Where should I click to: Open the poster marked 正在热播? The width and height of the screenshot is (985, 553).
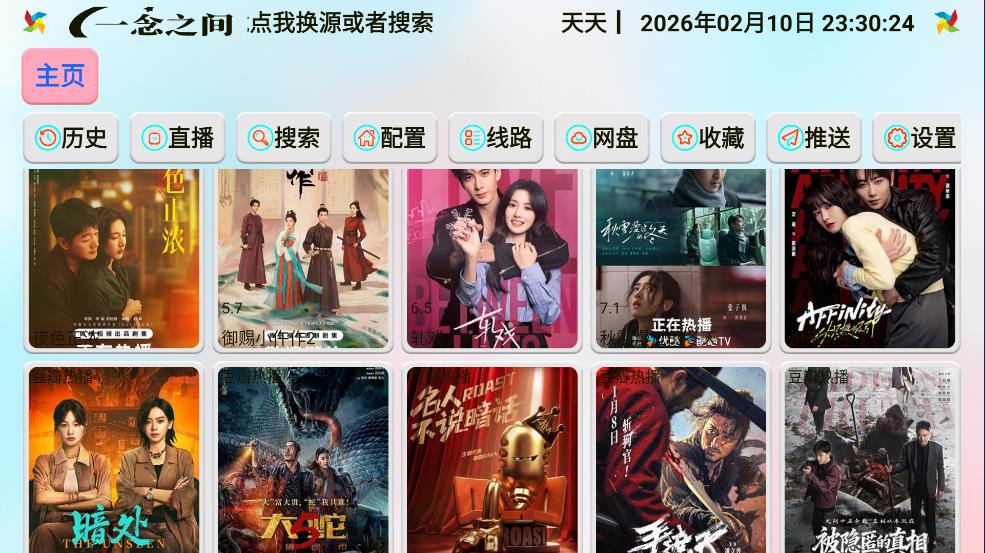[681, 258]
